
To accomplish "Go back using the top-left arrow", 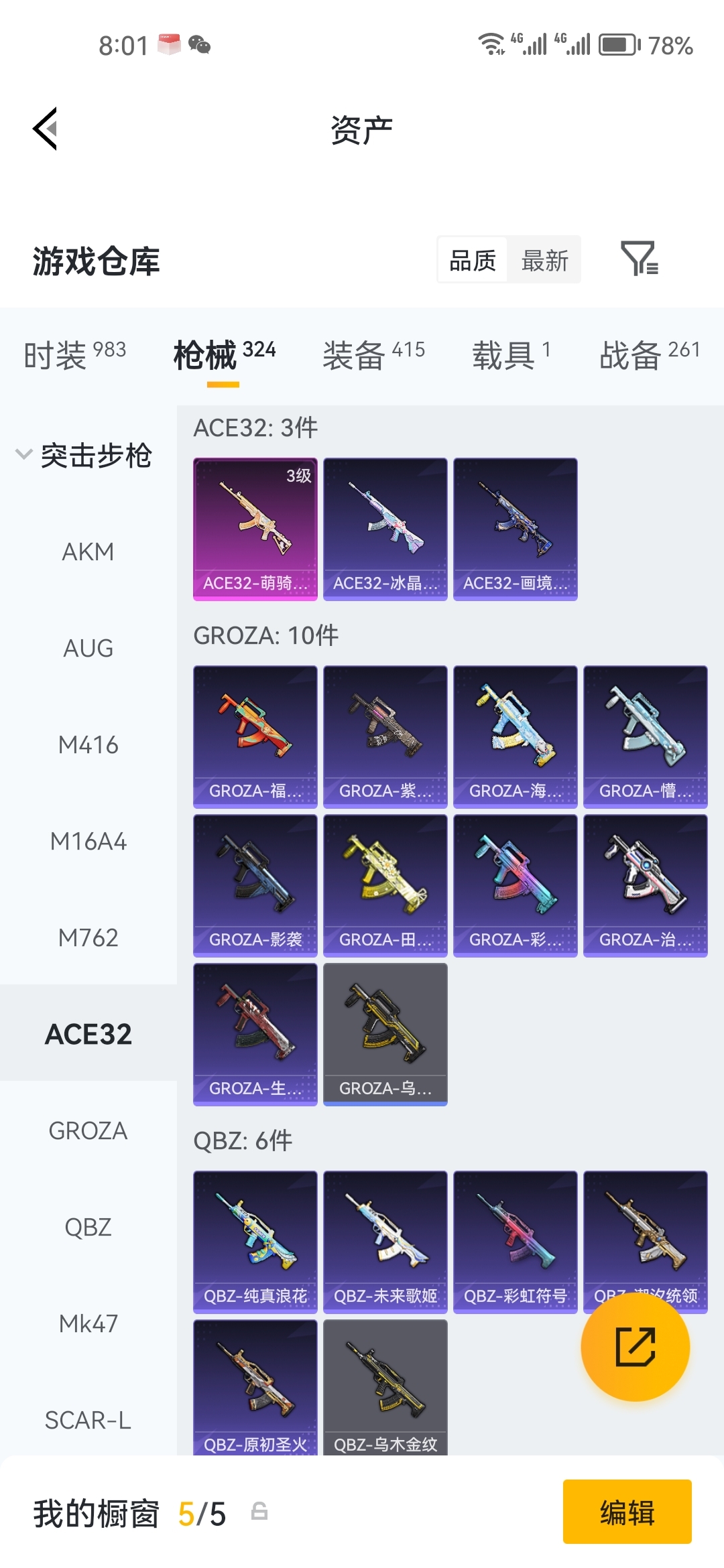I will [45, 129].
